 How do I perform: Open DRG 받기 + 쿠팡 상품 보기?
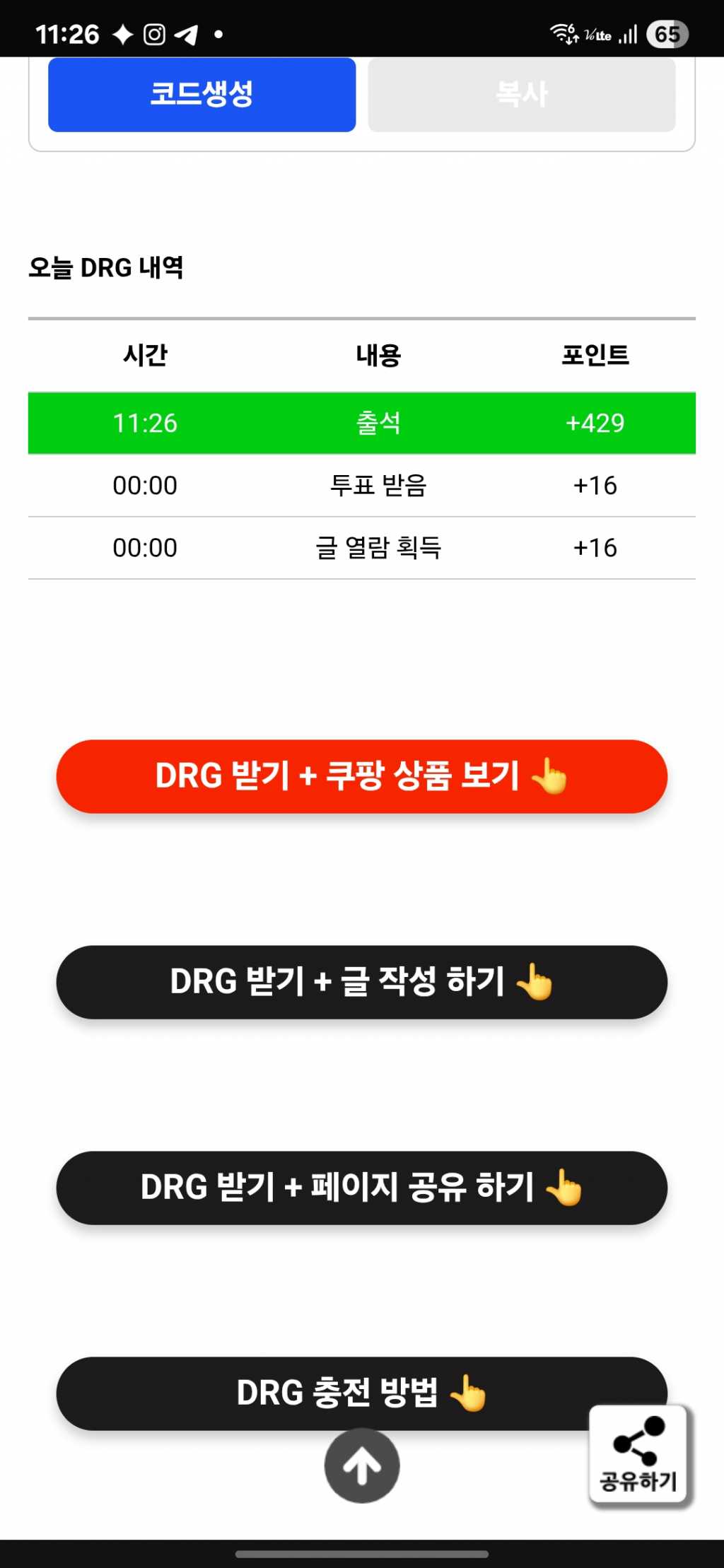[x=361, y=776]
